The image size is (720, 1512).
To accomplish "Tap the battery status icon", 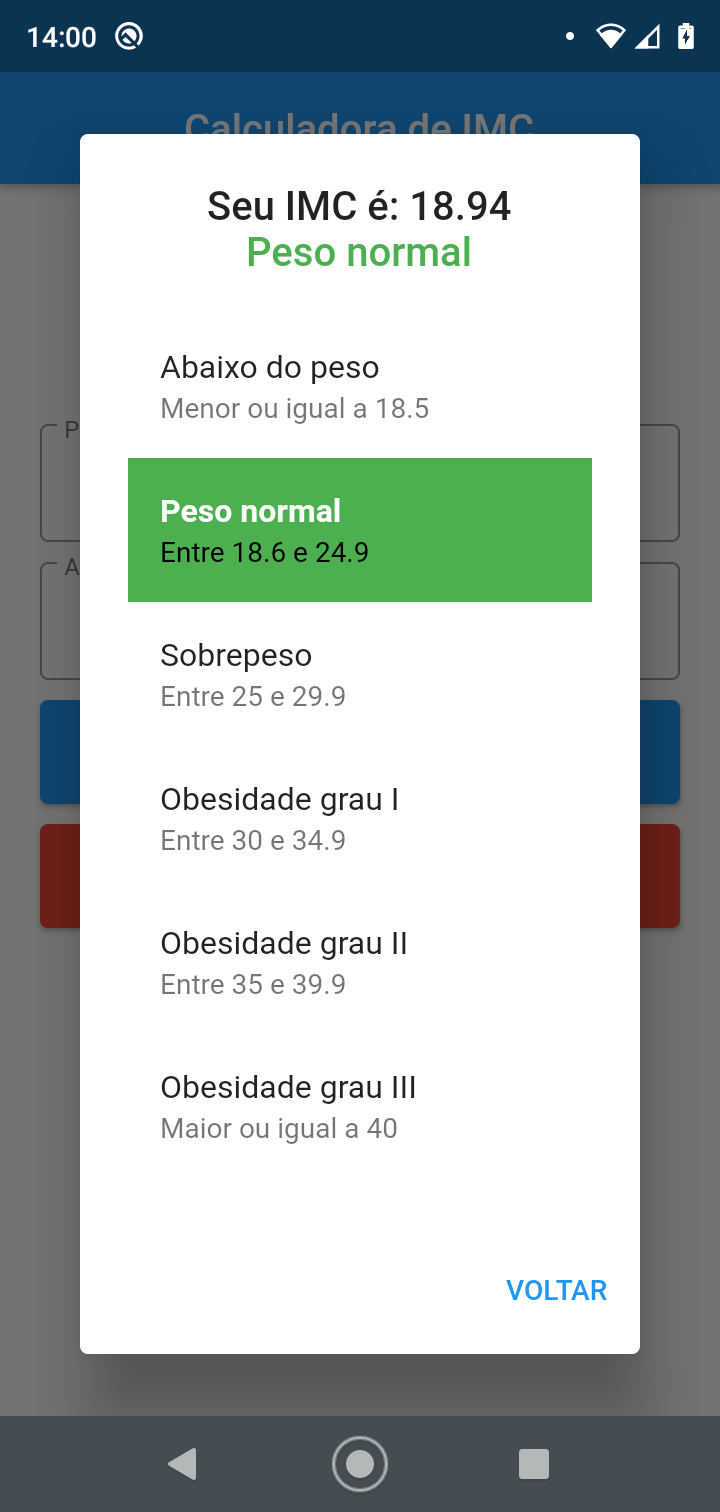I will (x=685, y=36).
